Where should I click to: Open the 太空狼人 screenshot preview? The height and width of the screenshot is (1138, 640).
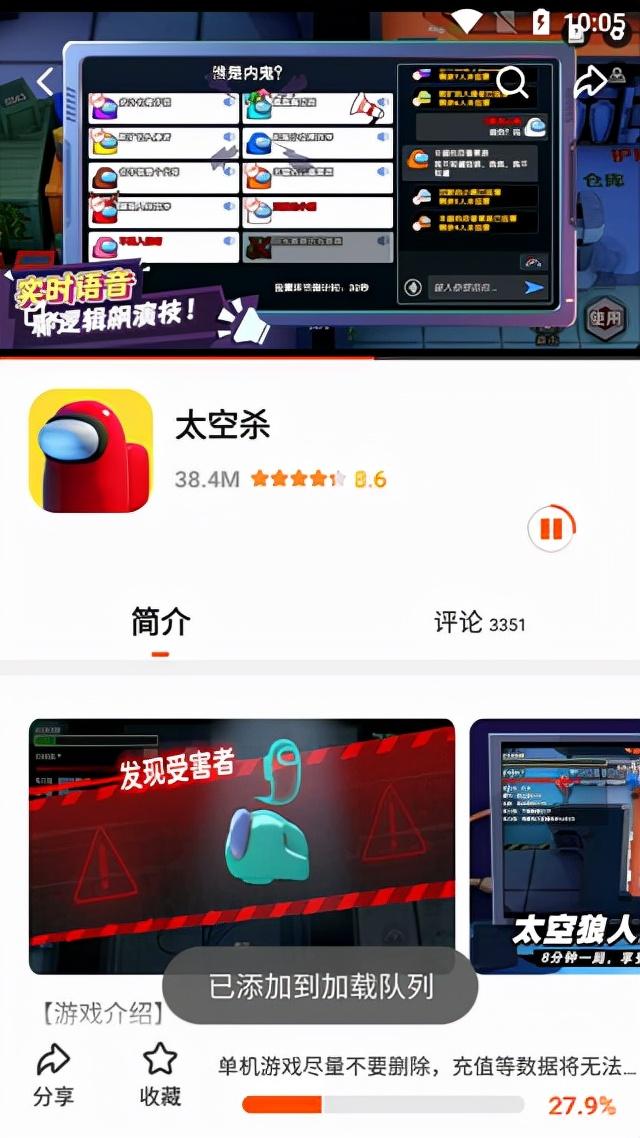(x=556, y=845)
